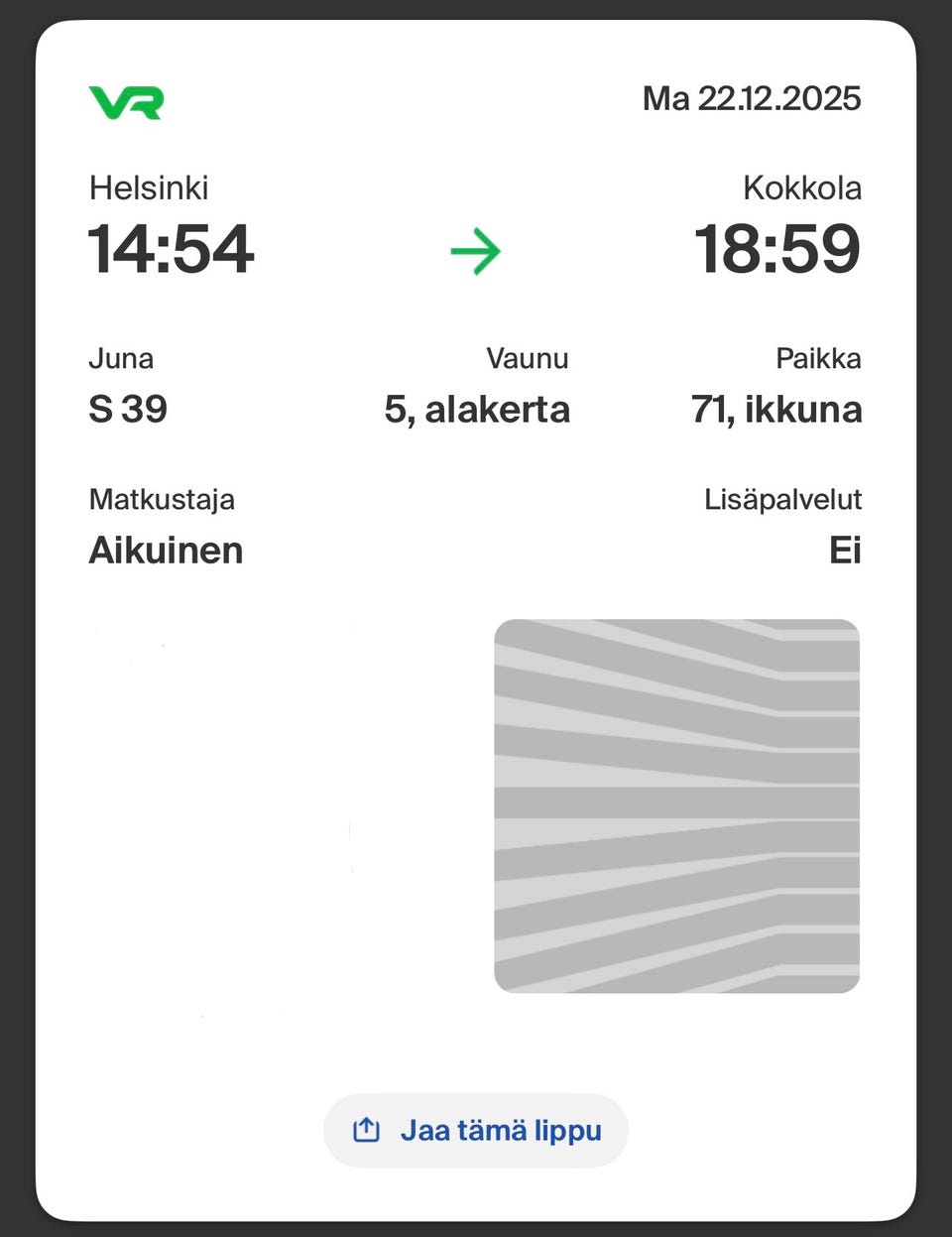Viewport: 952px width, 1237px height.
Task: Tap the Juna field label
Action: click(122, 358)
